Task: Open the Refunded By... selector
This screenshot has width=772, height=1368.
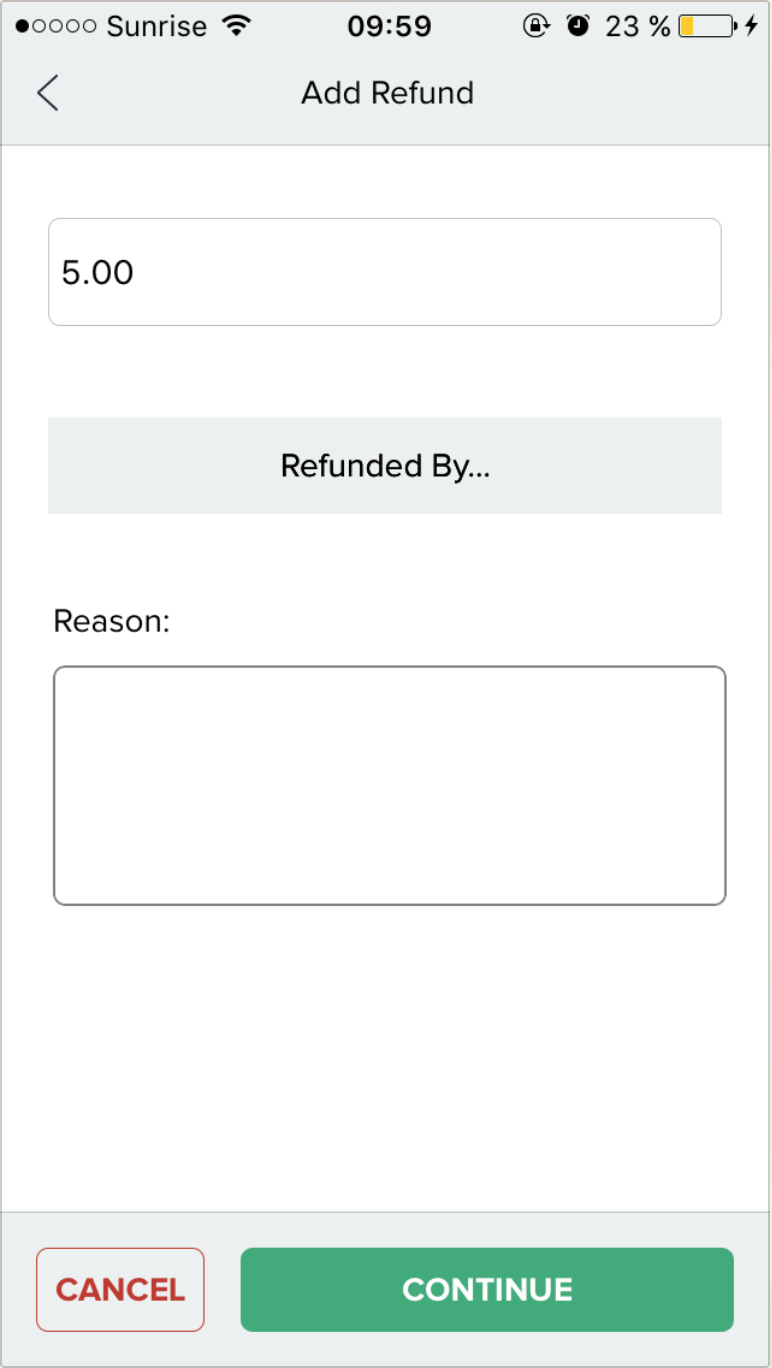Action: click(385, 466)
